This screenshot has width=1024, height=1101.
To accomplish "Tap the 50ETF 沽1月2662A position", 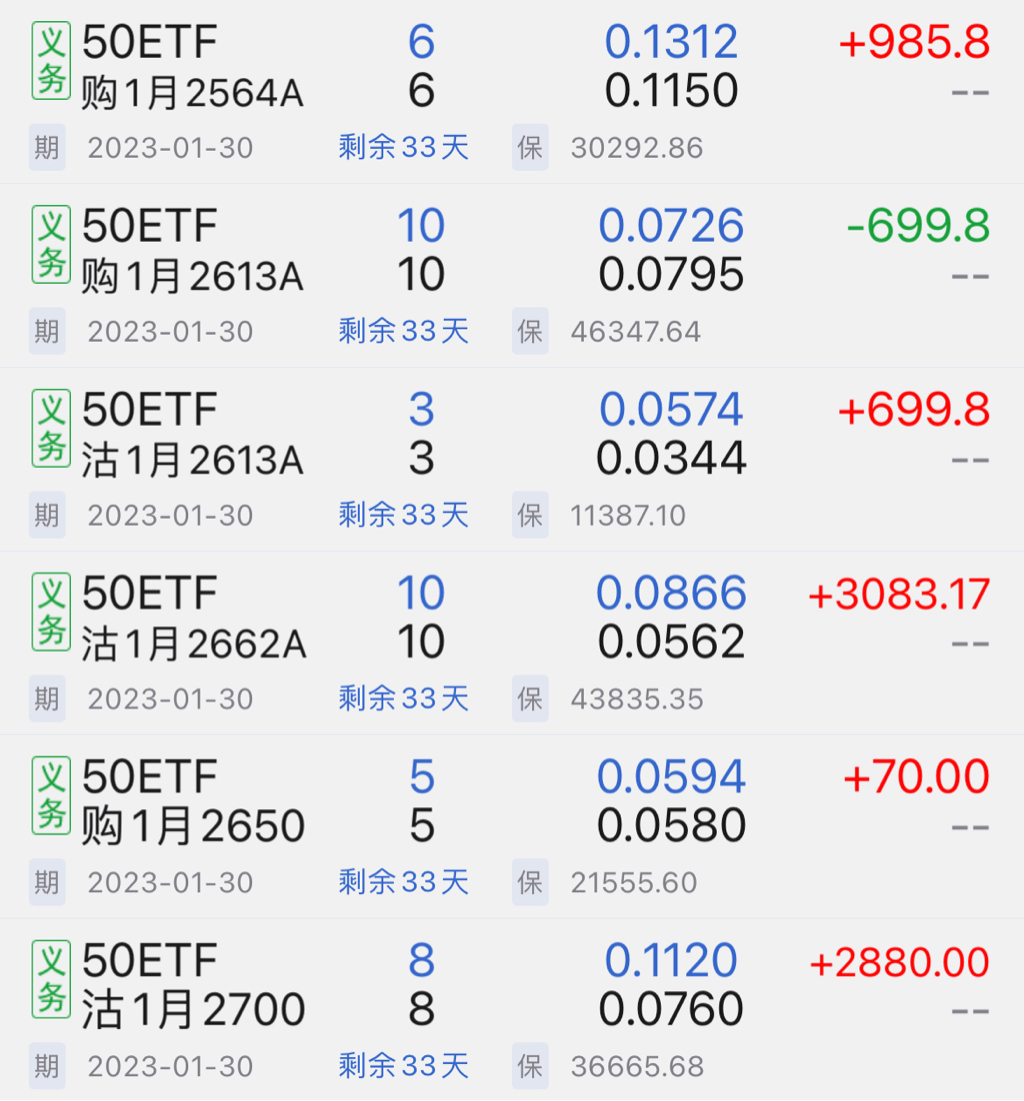I will (193, 618).
